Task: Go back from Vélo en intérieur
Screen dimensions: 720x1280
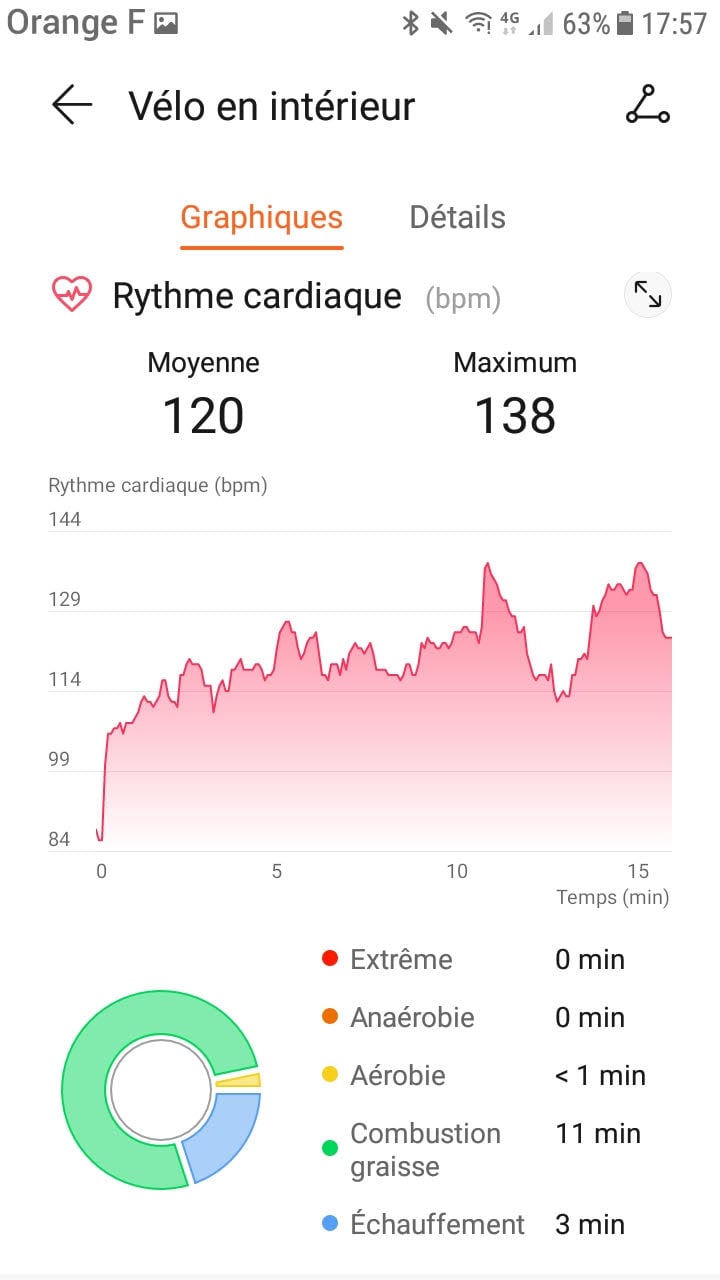Action: 72,105
